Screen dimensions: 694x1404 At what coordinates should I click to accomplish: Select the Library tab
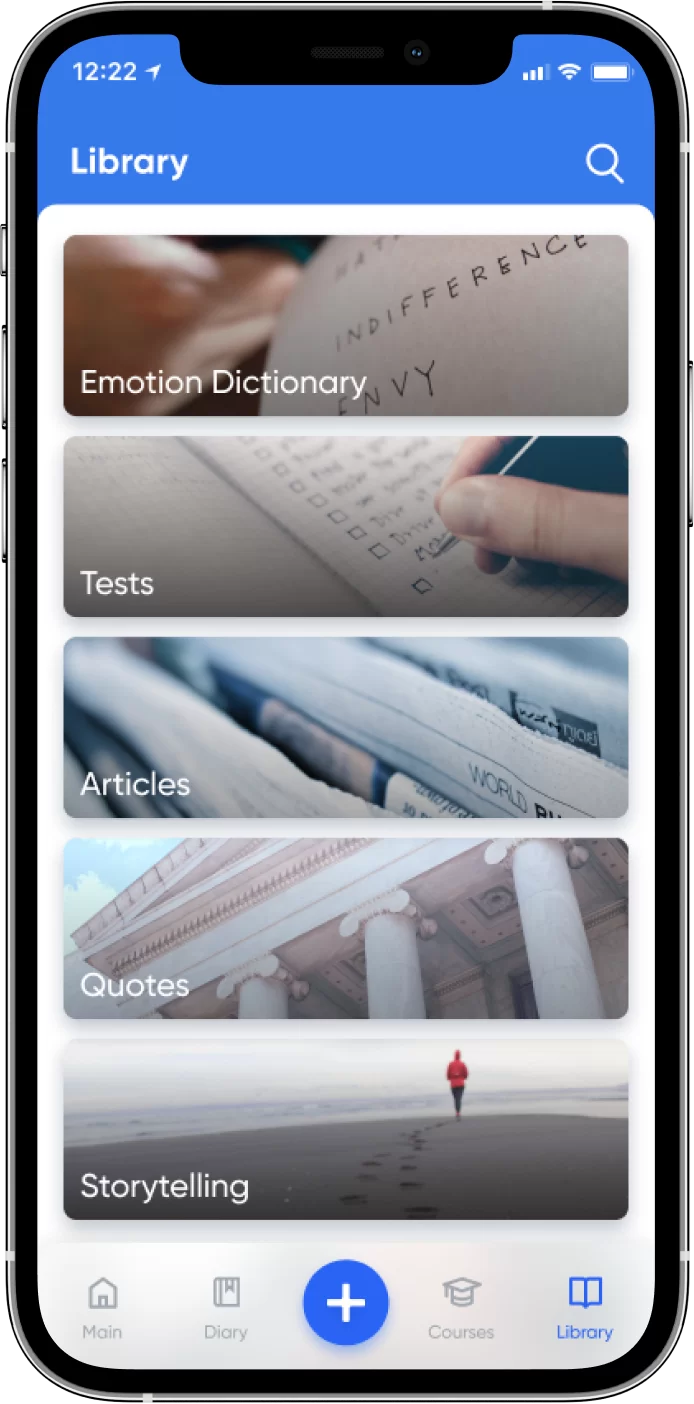(x=585, y=1305)
